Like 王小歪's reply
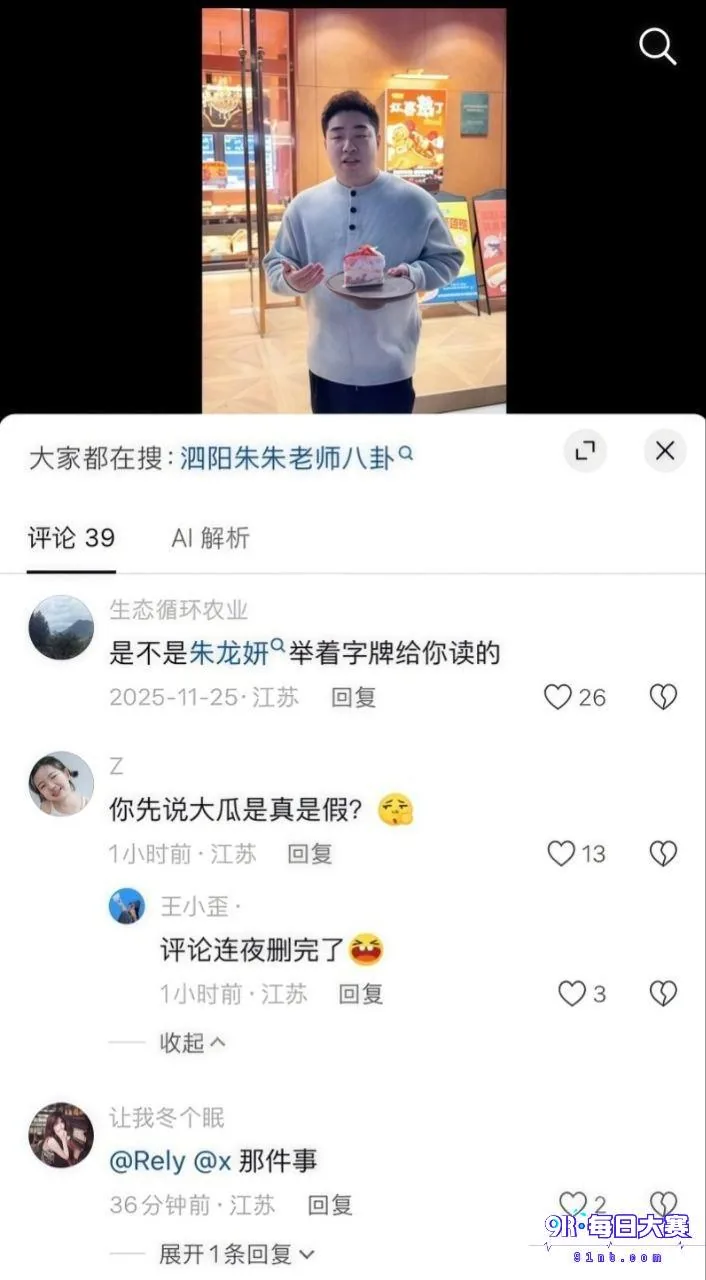Image resolution: width=706 pixels, height=1280 pixels. 571,993
